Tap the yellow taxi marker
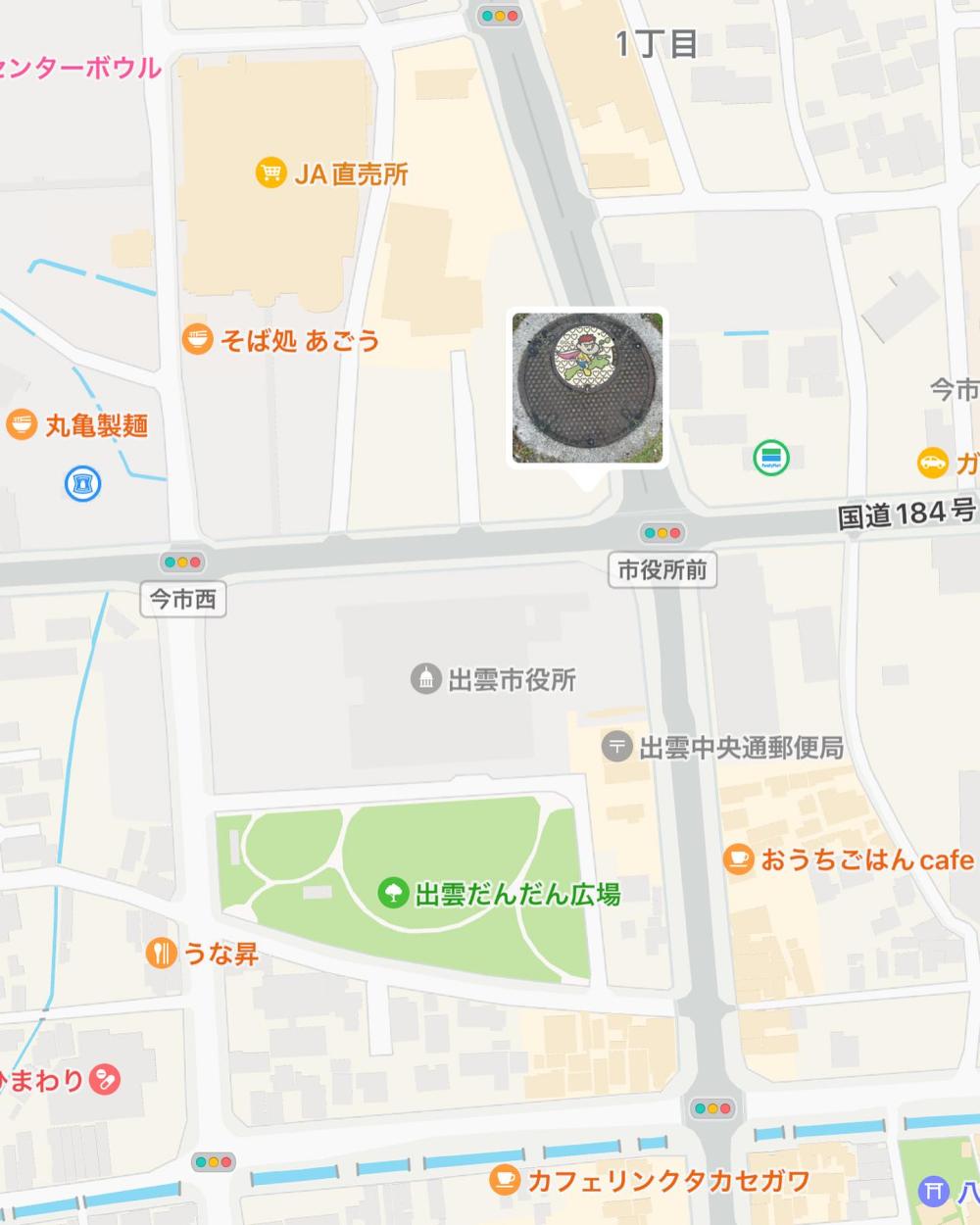980x1225 pixels. pos(931,462)
